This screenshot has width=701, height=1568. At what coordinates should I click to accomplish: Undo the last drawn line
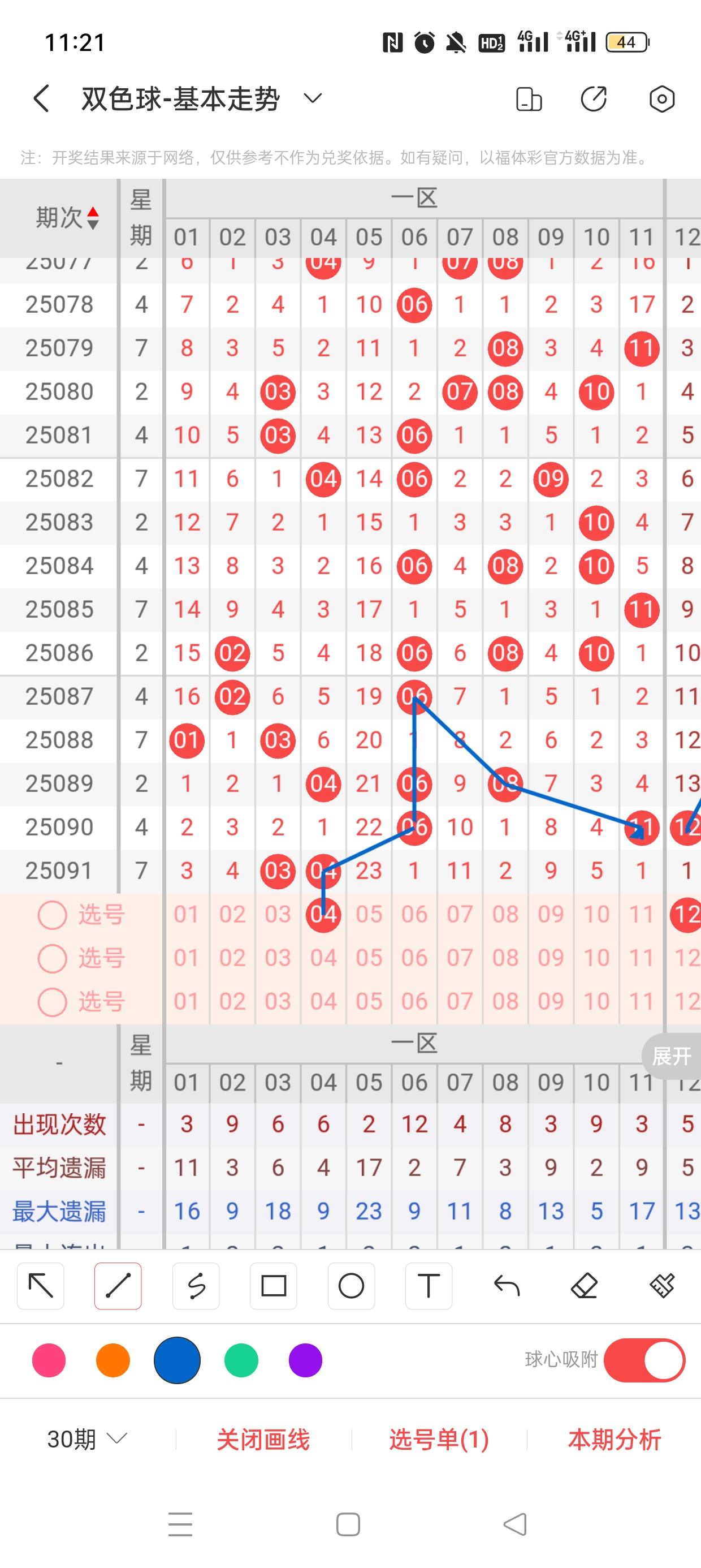507,1286
